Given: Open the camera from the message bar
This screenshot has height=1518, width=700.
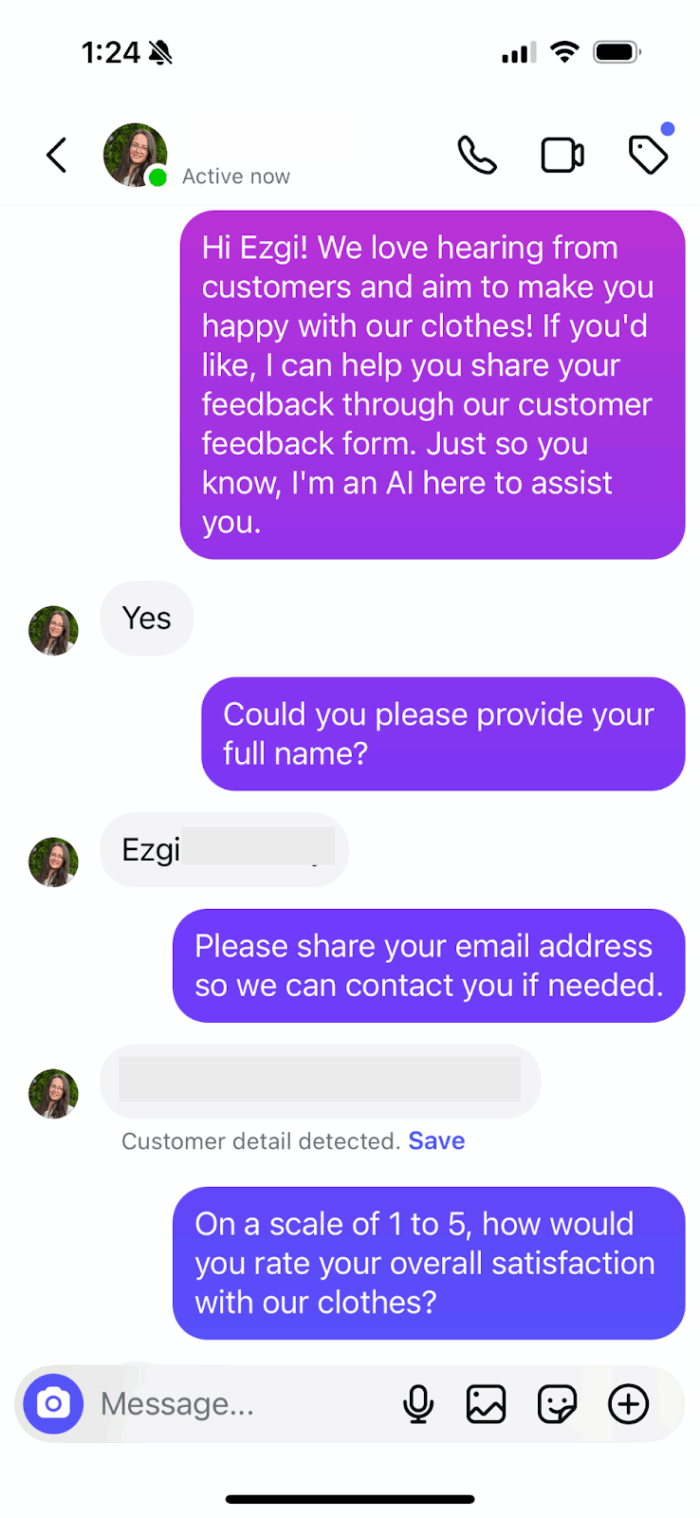Looking at the screenshot, I should coord(53,1404).
